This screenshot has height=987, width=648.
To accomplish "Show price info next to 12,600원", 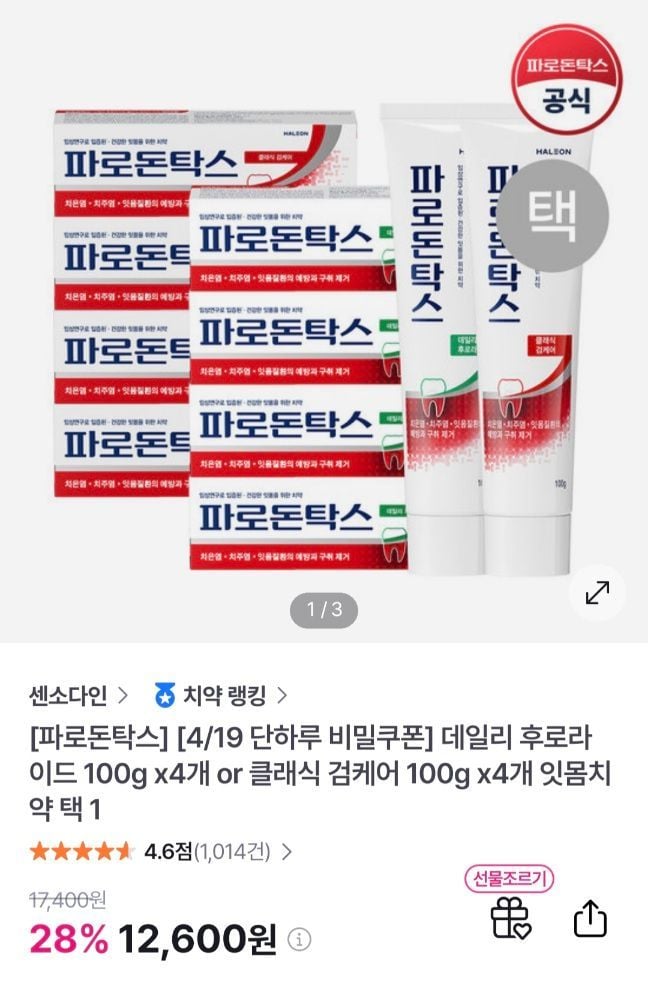I will tap(300, 940).
